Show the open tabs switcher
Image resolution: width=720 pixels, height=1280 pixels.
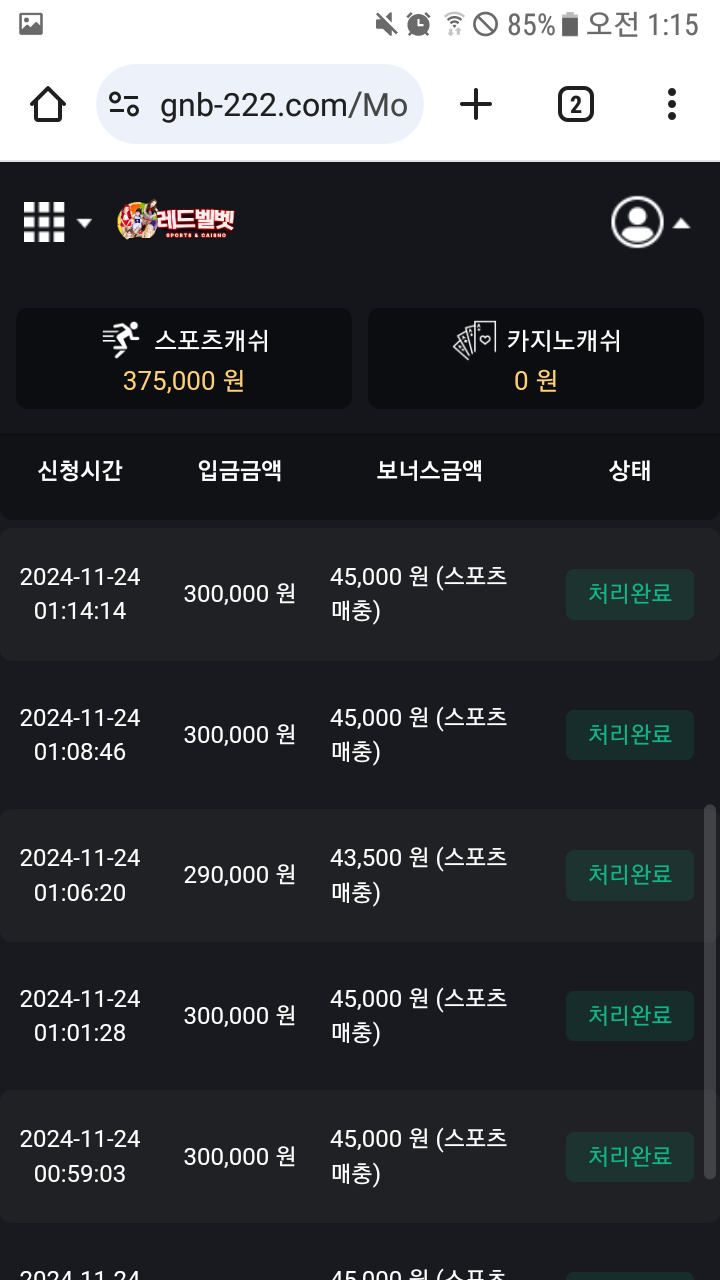575,104
